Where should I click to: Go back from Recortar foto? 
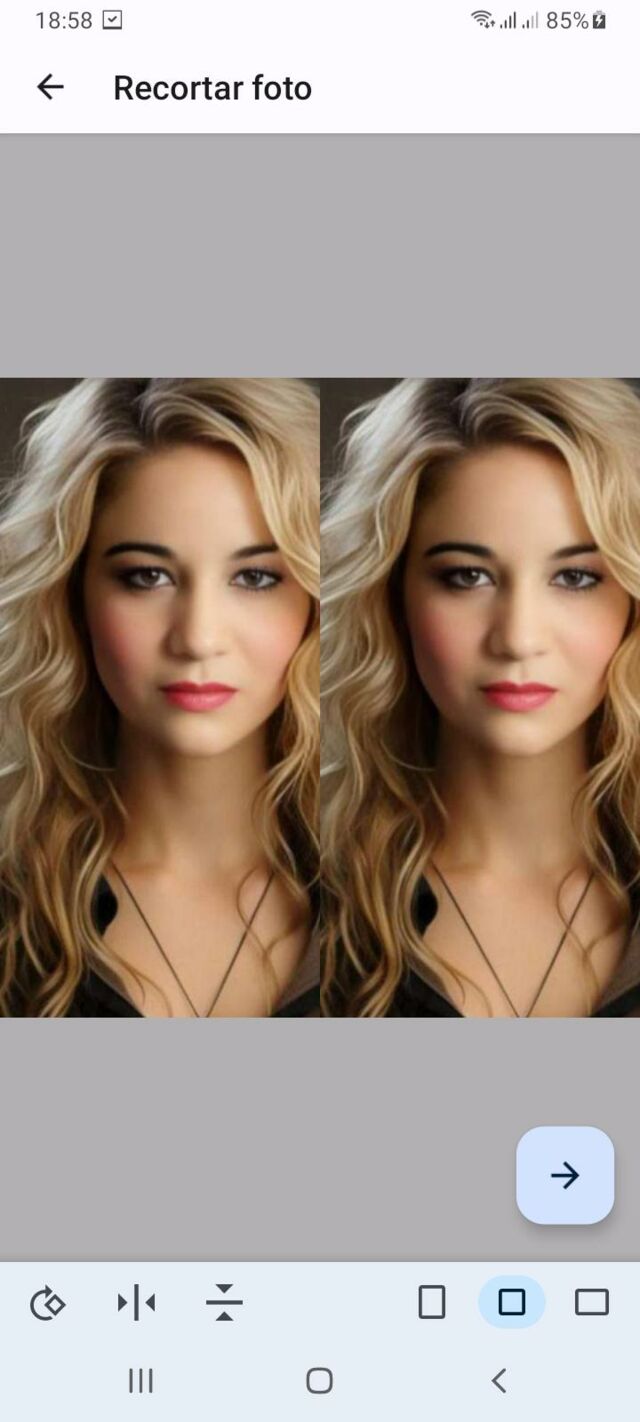pos(50,88)
